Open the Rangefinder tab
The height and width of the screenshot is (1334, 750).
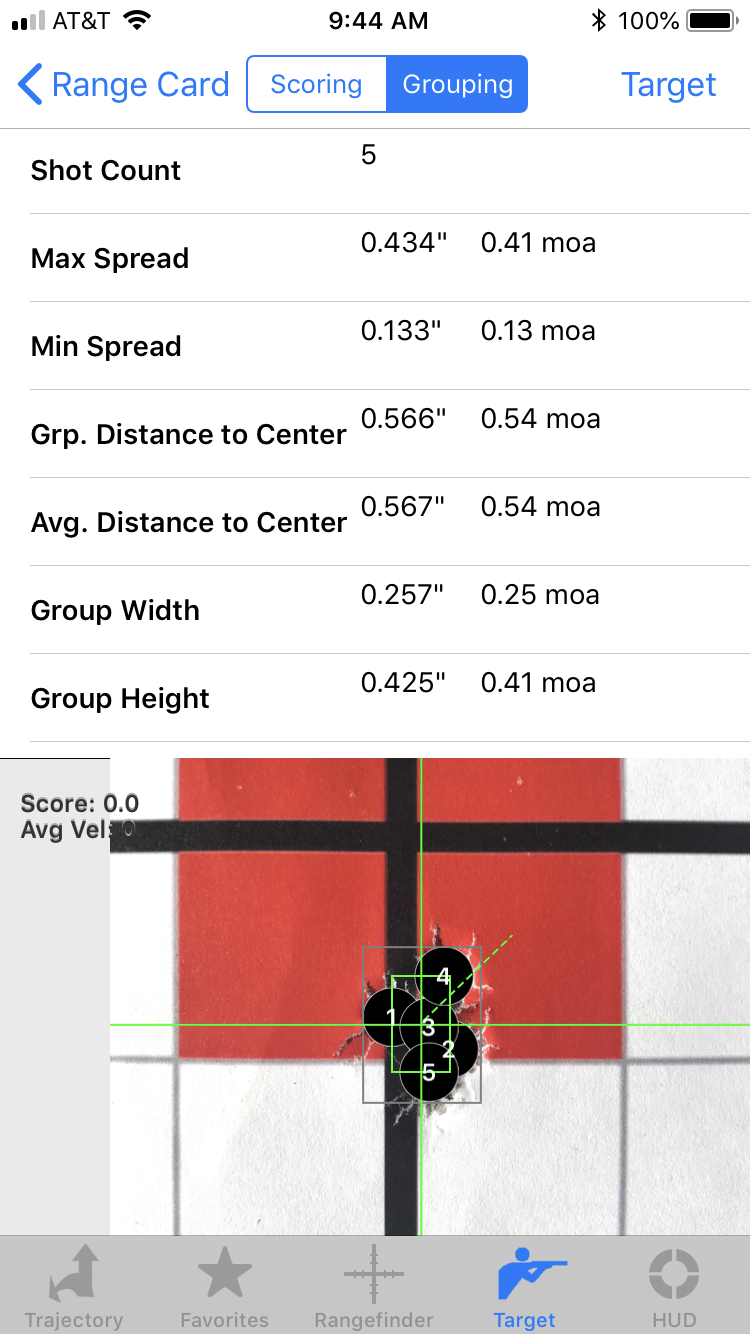tap(374, 1286)
